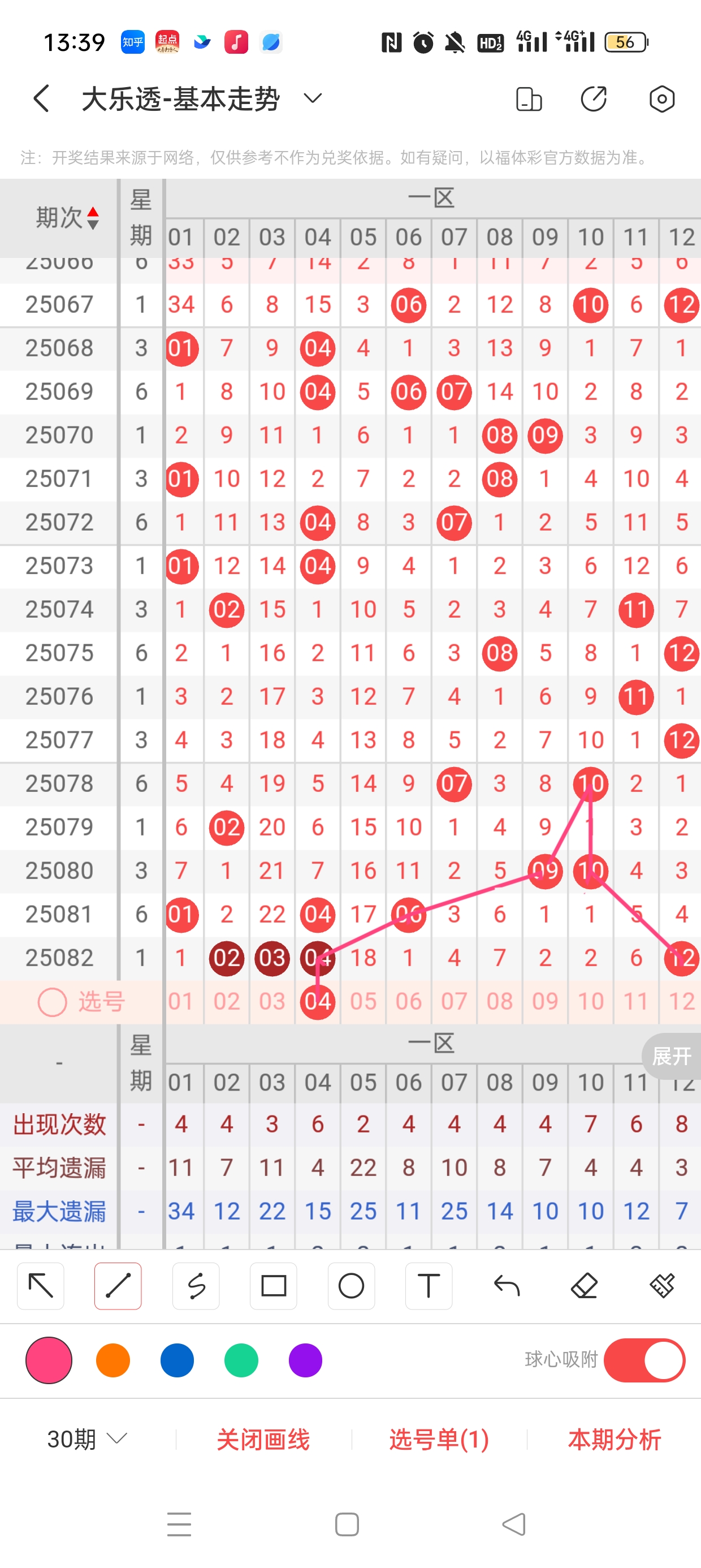Use the purple line color

click(x=305, y=1360)
